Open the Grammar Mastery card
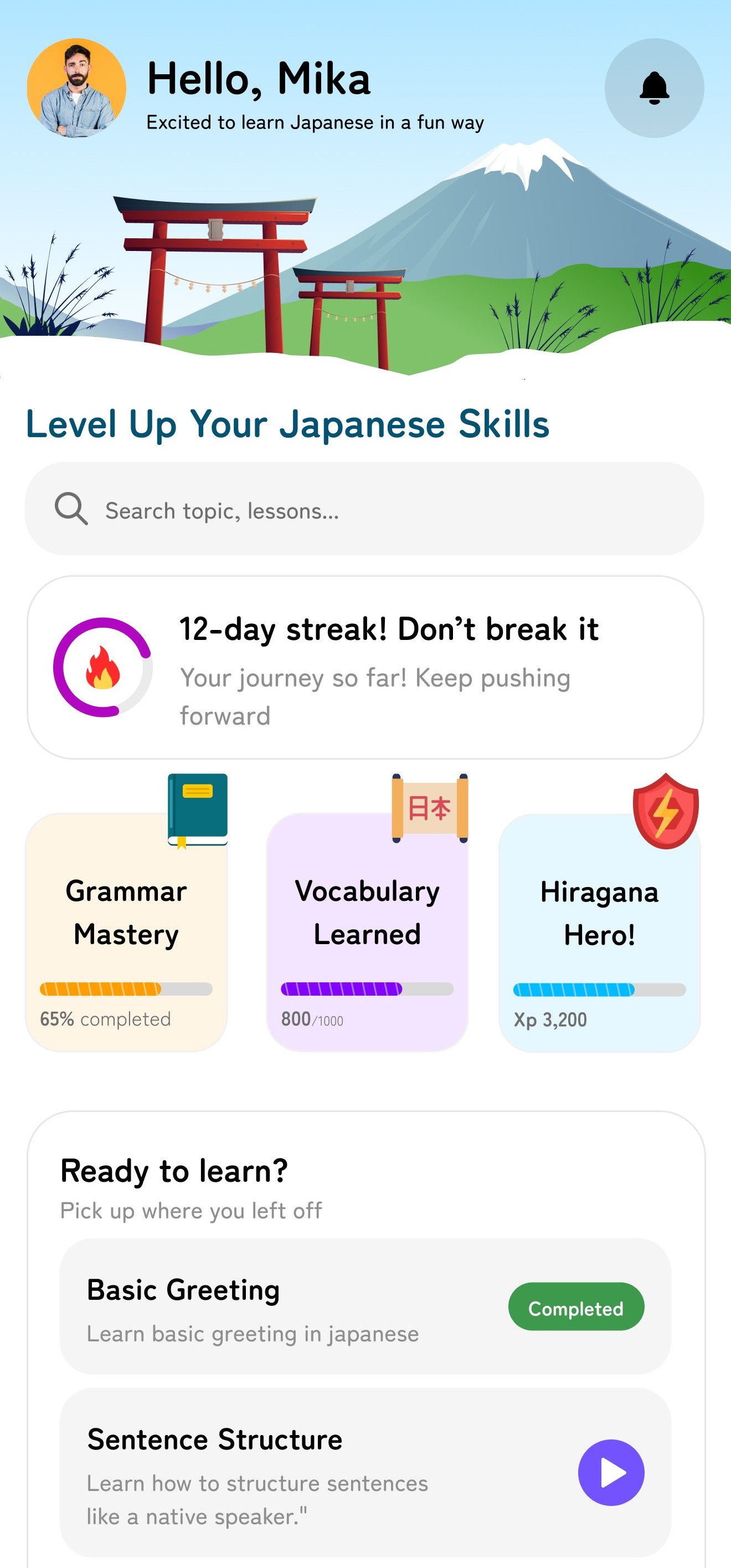This screenshot has width=731, height=1568. tap(126, 931)
